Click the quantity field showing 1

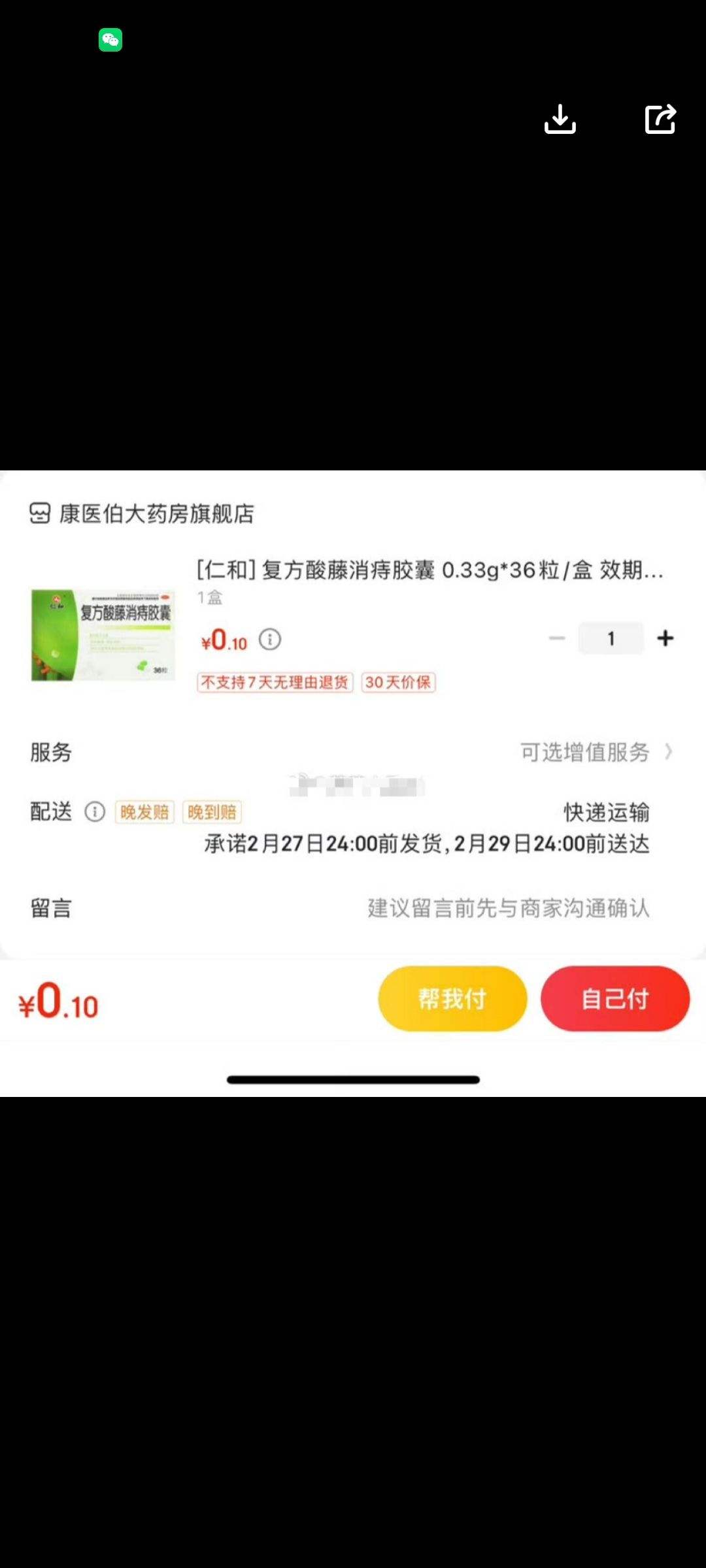(x=611, y=638)
